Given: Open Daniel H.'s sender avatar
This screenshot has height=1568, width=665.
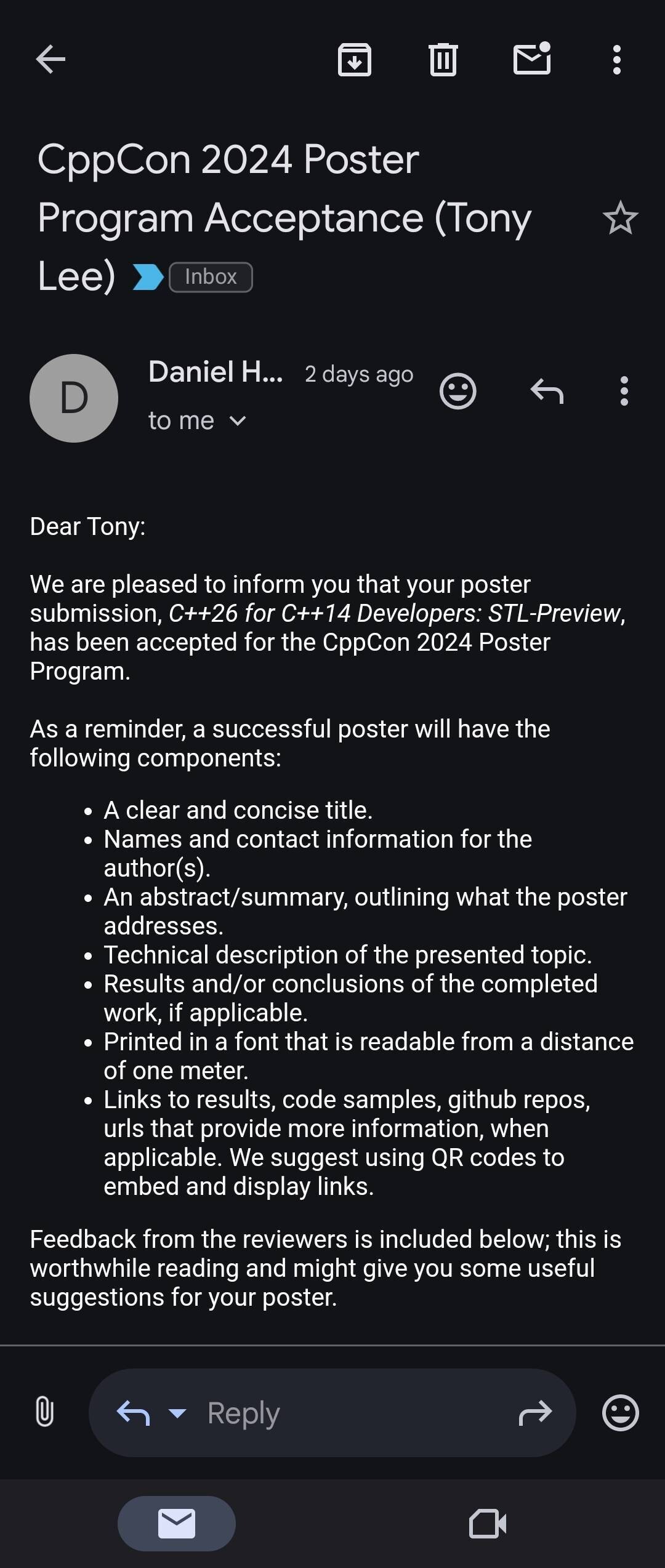Looking at the screenshot, I should point(74,398).
